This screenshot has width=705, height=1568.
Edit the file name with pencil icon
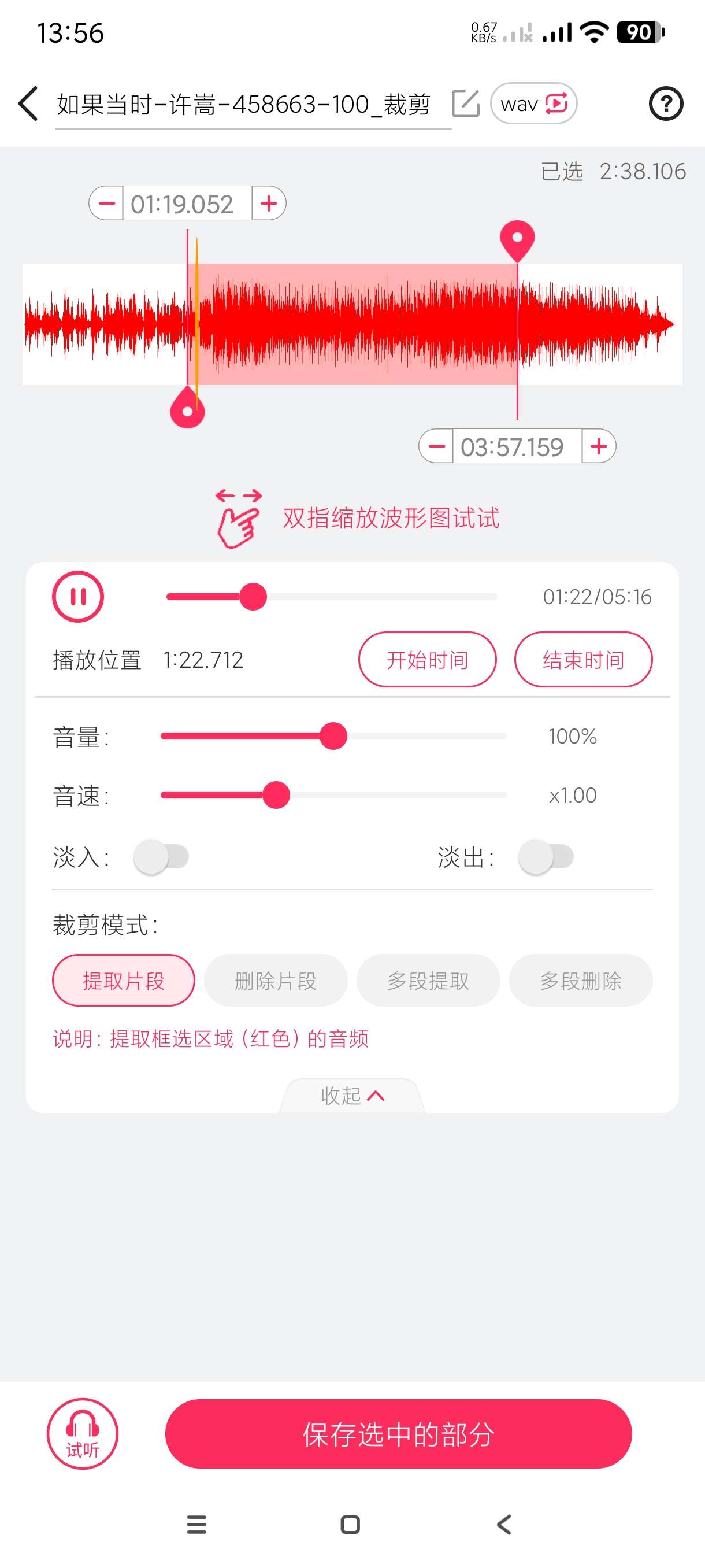(x=465, y=103)
